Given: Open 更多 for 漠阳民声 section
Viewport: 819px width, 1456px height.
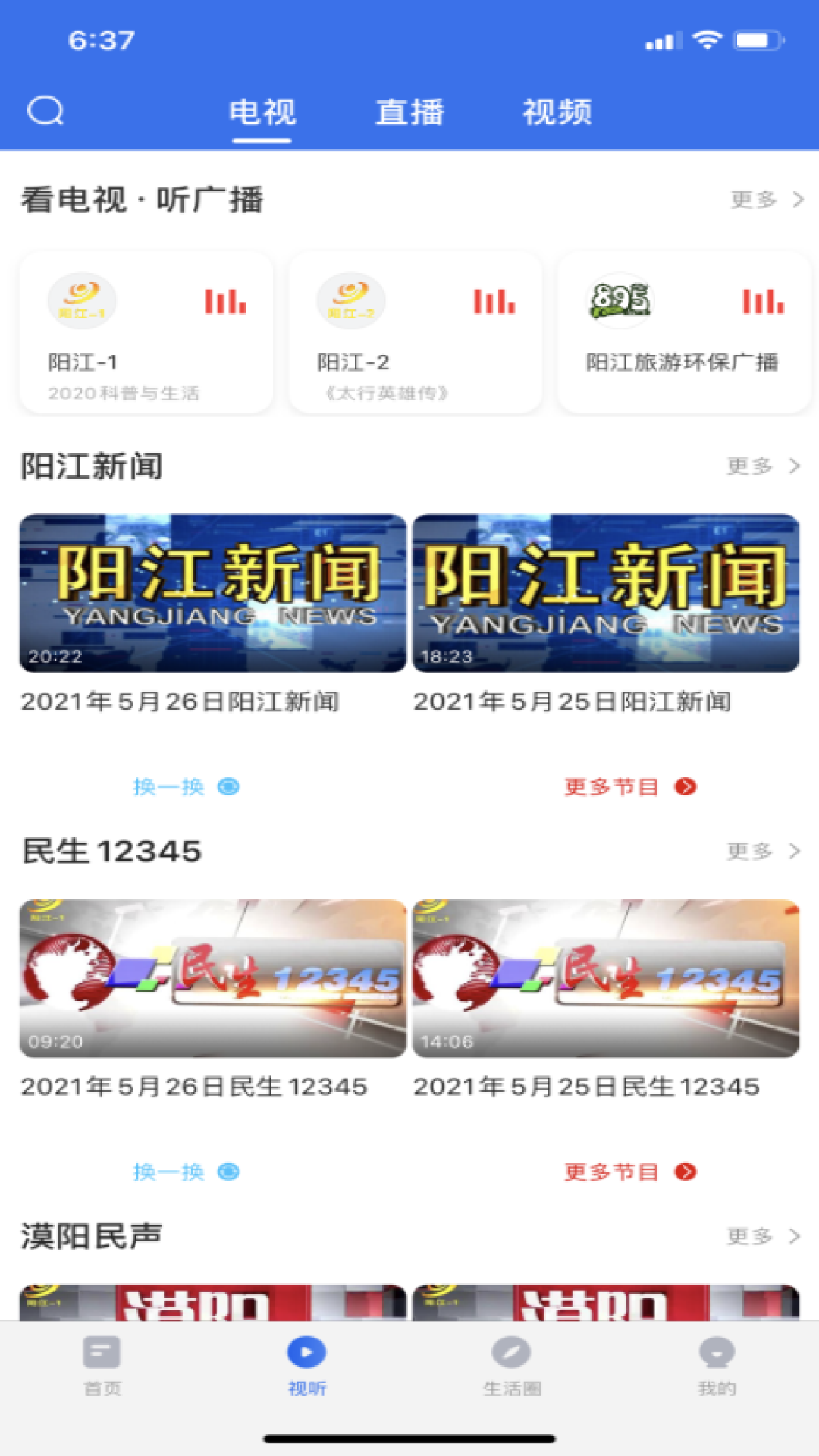Looking at the screenshot, I should pos(763,1236).
